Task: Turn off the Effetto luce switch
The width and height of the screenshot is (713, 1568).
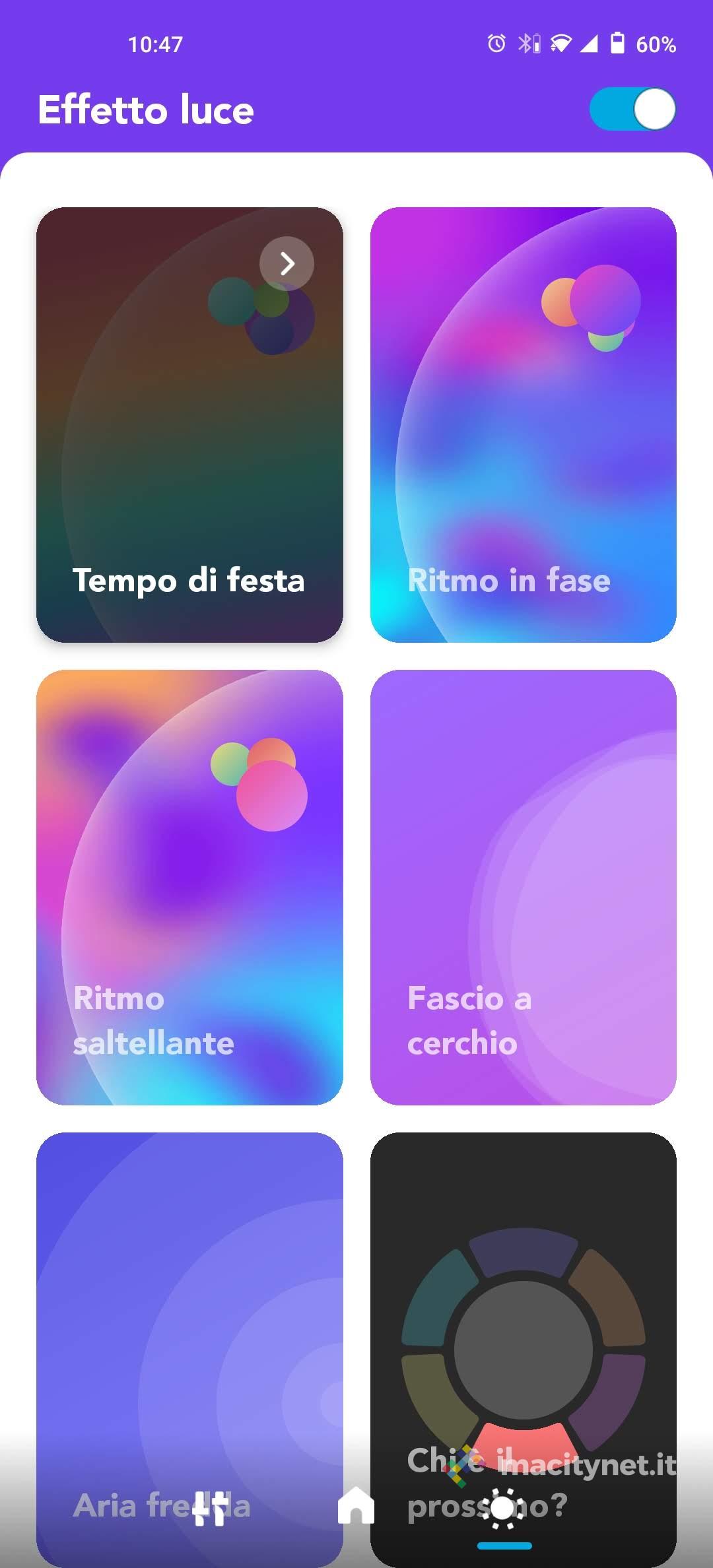Action: pos(632,109)
